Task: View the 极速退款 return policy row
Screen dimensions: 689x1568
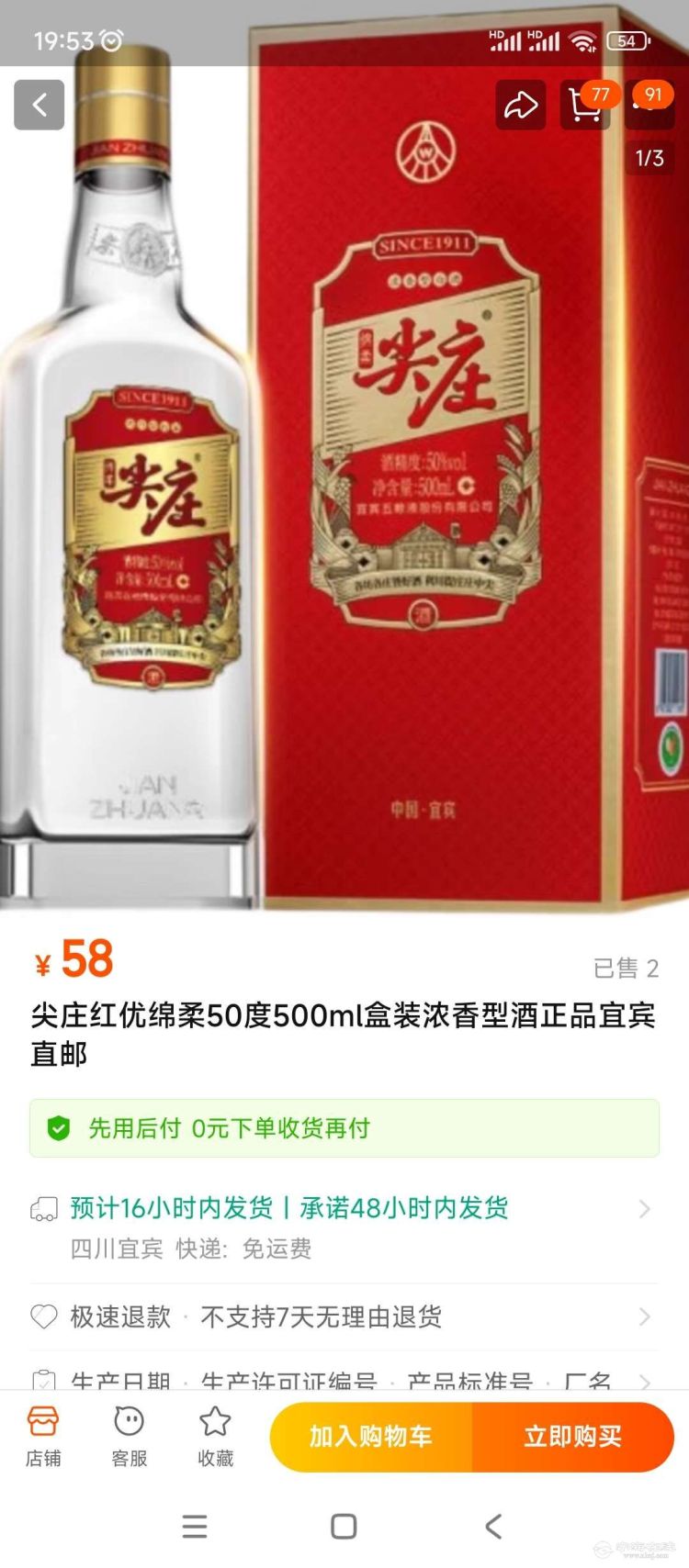Action: [x=344, y=1316]
